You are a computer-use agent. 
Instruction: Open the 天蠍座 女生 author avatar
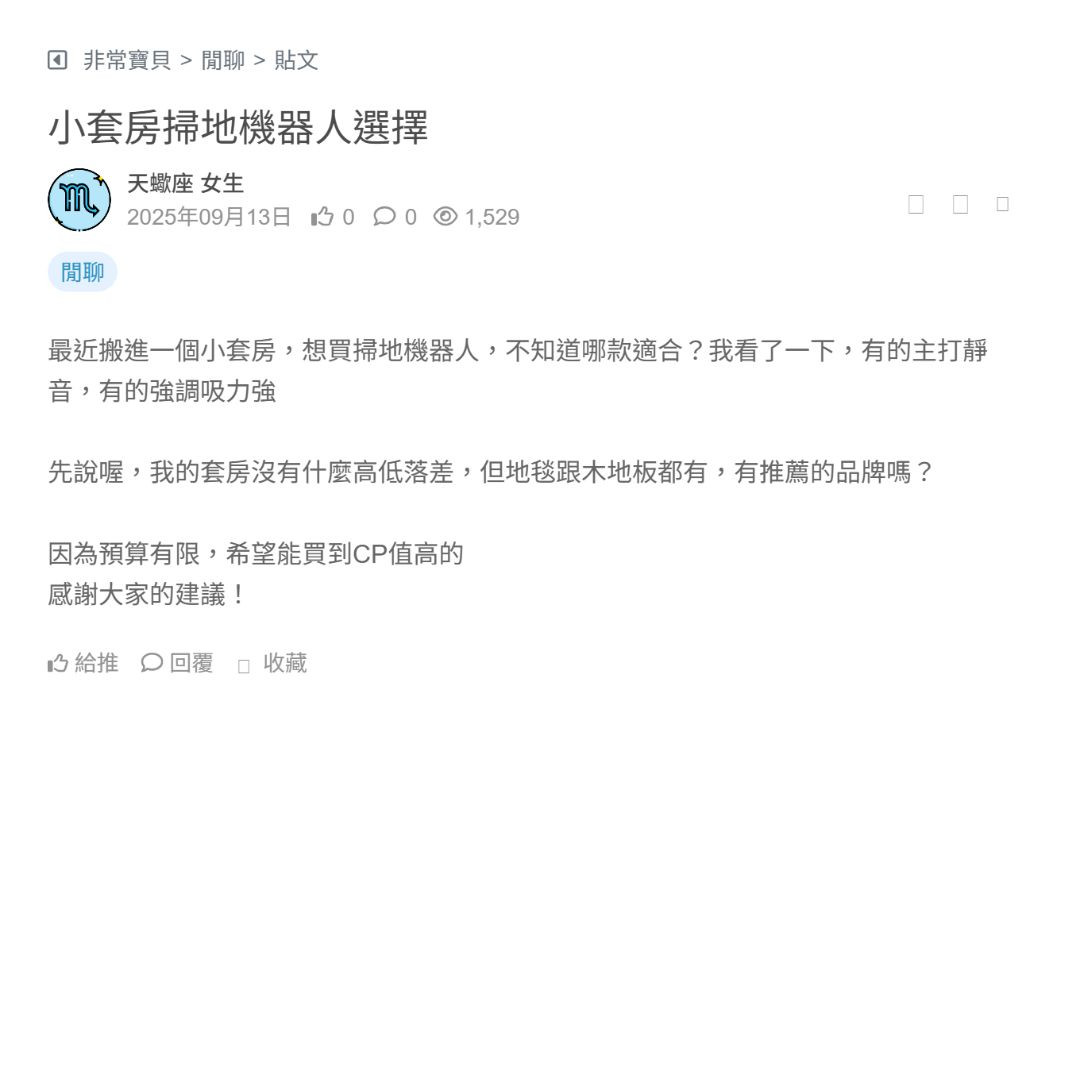pos(79,200)
